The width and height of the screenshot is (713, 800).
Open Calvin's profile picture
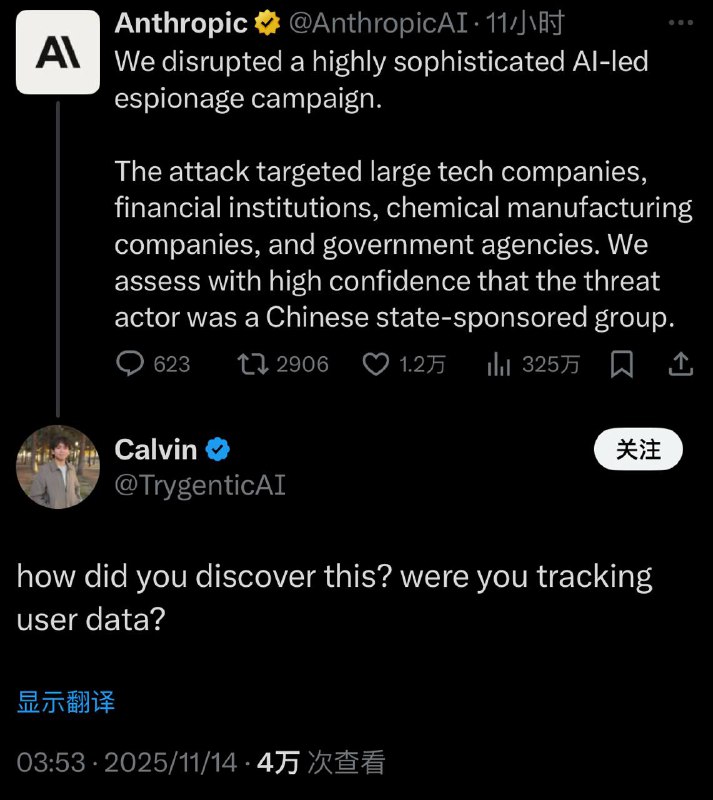click(x=58, y=467)
